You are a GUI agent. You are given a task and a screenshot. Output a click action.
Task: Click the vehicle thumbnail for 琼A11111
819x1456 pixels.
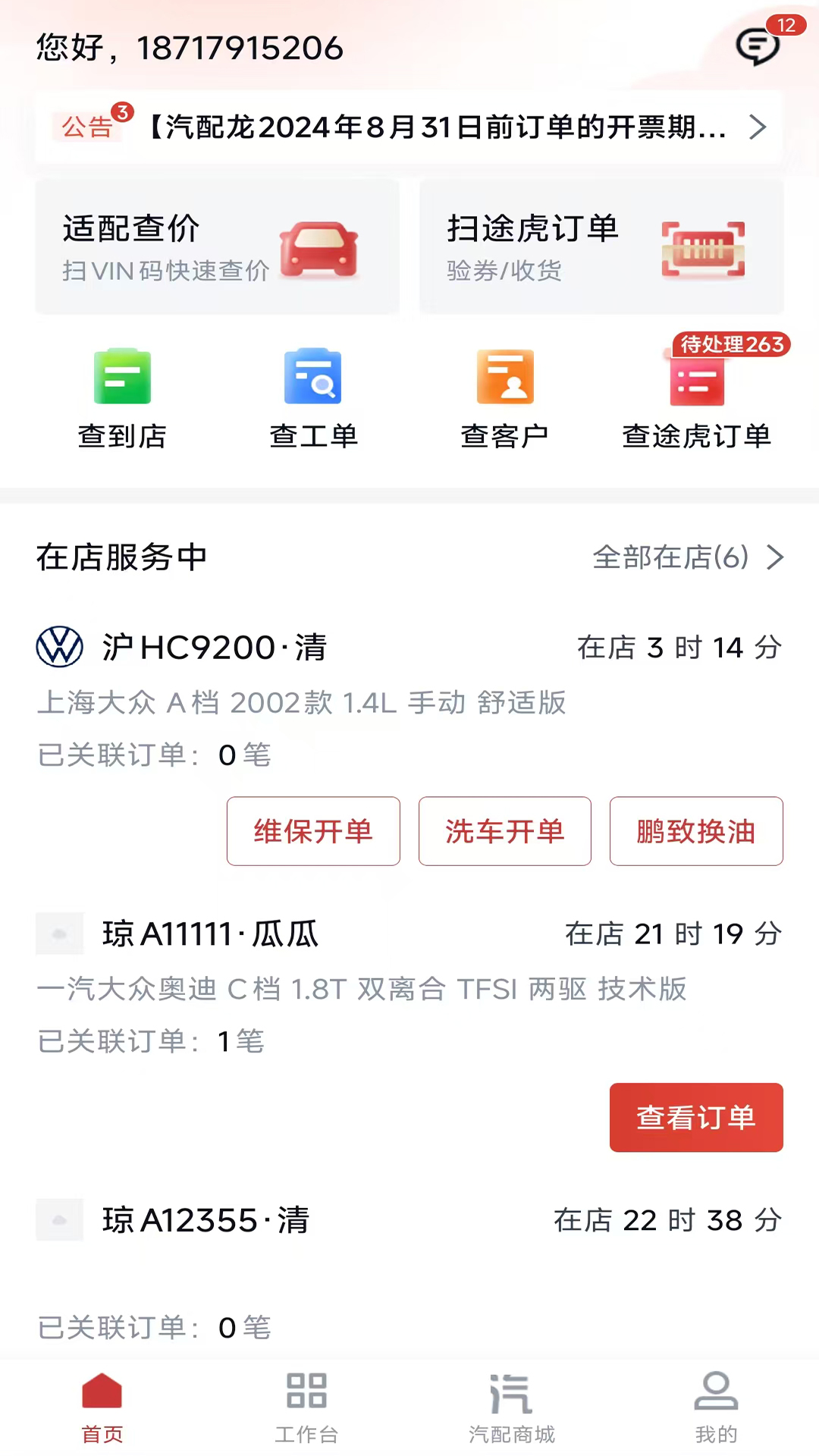60,934
